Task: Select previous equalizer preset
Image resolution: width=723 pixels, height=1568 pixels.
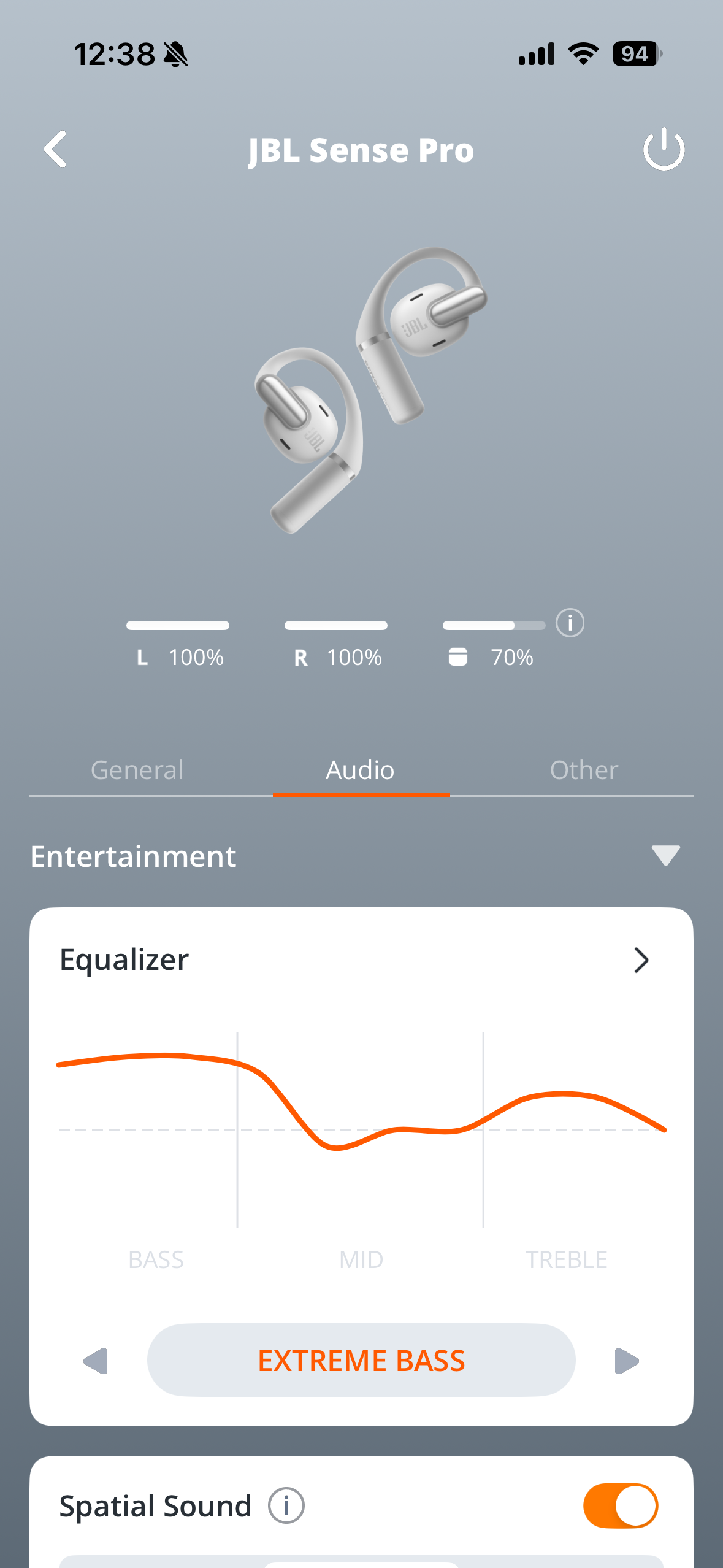Action: click(96, 1361)
